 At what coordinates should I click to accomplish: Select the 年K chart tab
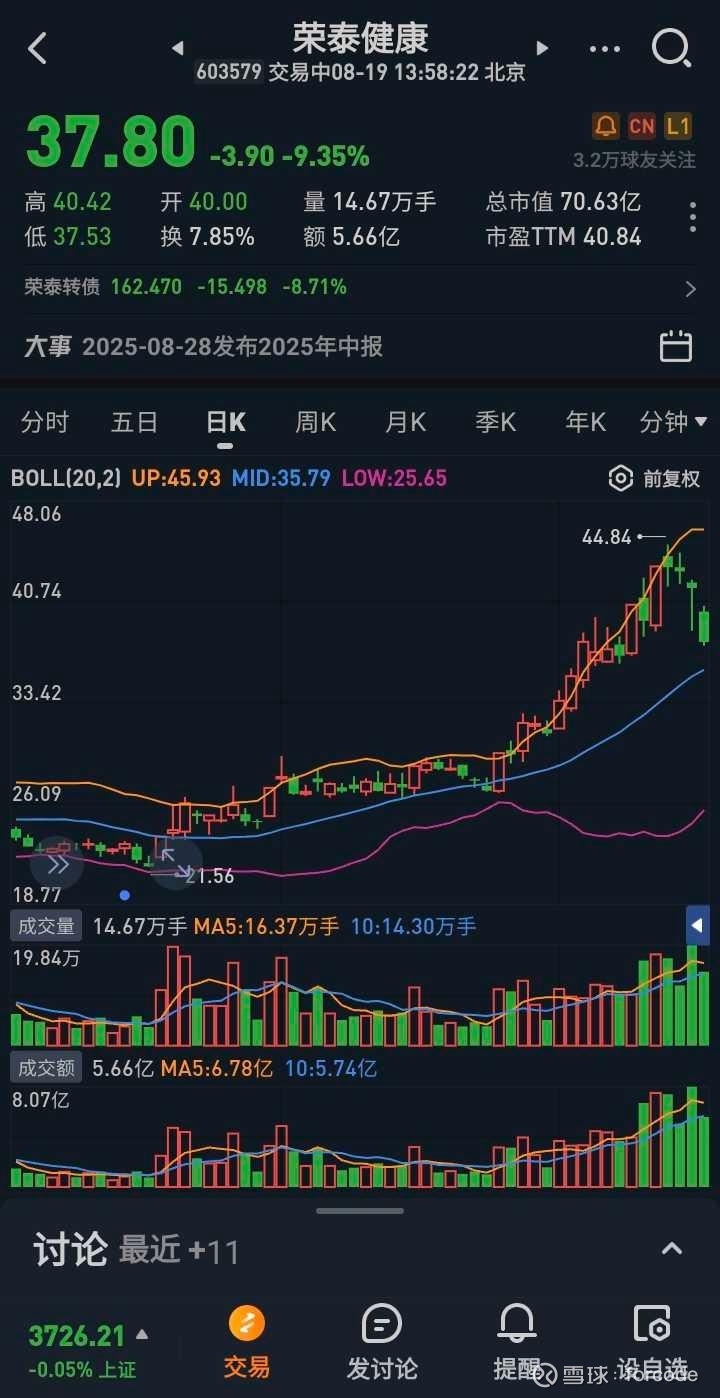pyautogui.click(x=585, y=422)
